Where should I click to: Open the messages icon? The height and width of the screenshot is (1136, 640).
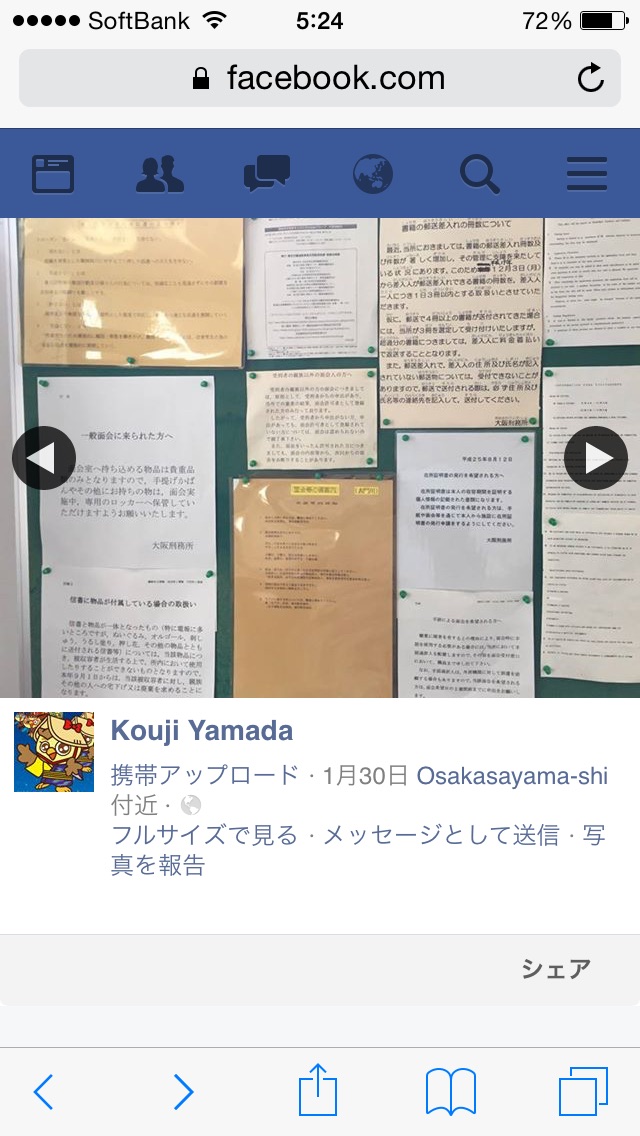[267, 174]
